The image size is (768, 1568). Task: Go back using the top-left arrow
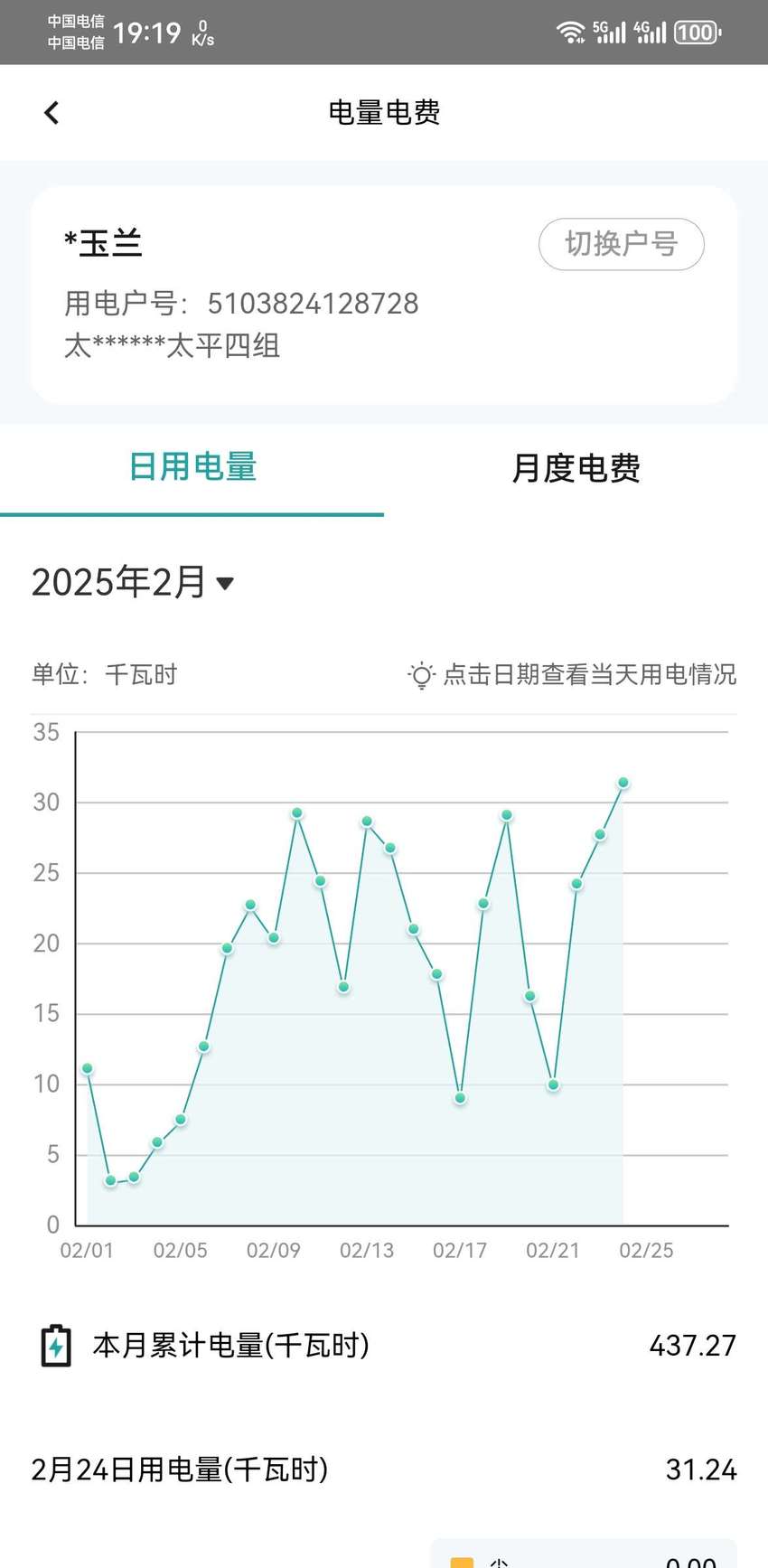52,113
